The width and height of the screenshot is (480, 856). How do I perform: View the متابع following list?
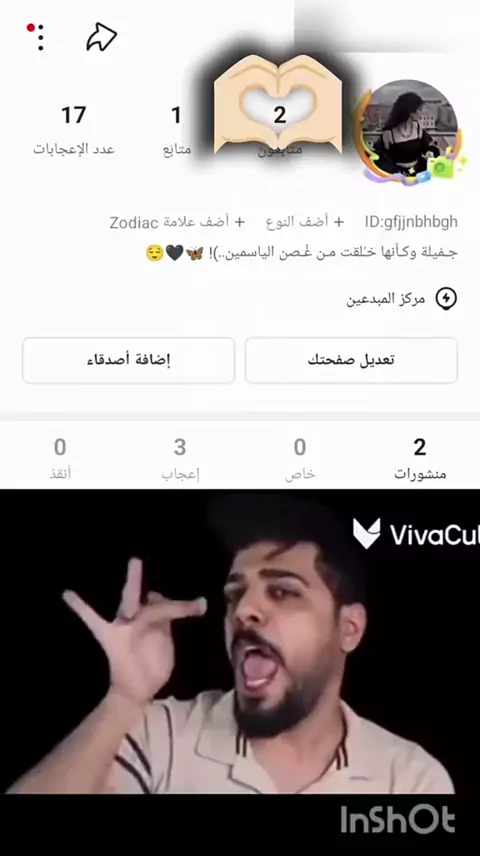[x=176, y=130]
